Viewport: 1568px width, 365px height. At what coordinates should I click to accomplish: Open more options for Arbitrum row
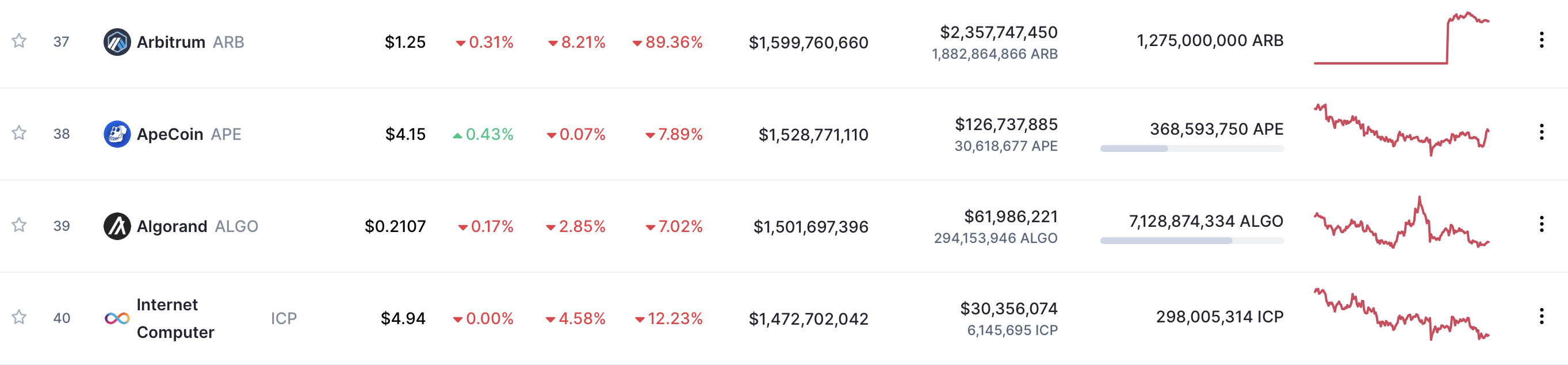coord(1541,40)
